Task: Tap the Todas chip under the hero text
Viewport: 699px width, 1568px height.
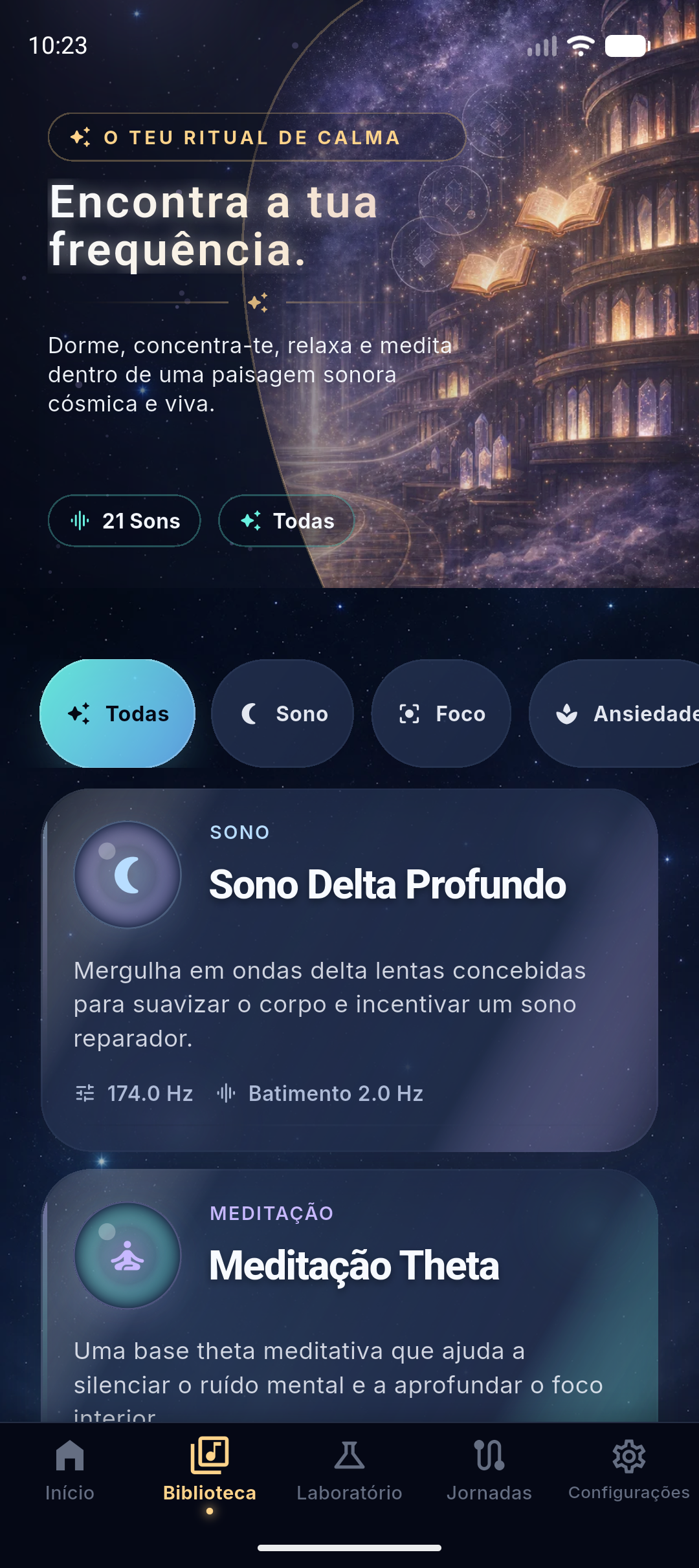Action: tap(287, 521)
